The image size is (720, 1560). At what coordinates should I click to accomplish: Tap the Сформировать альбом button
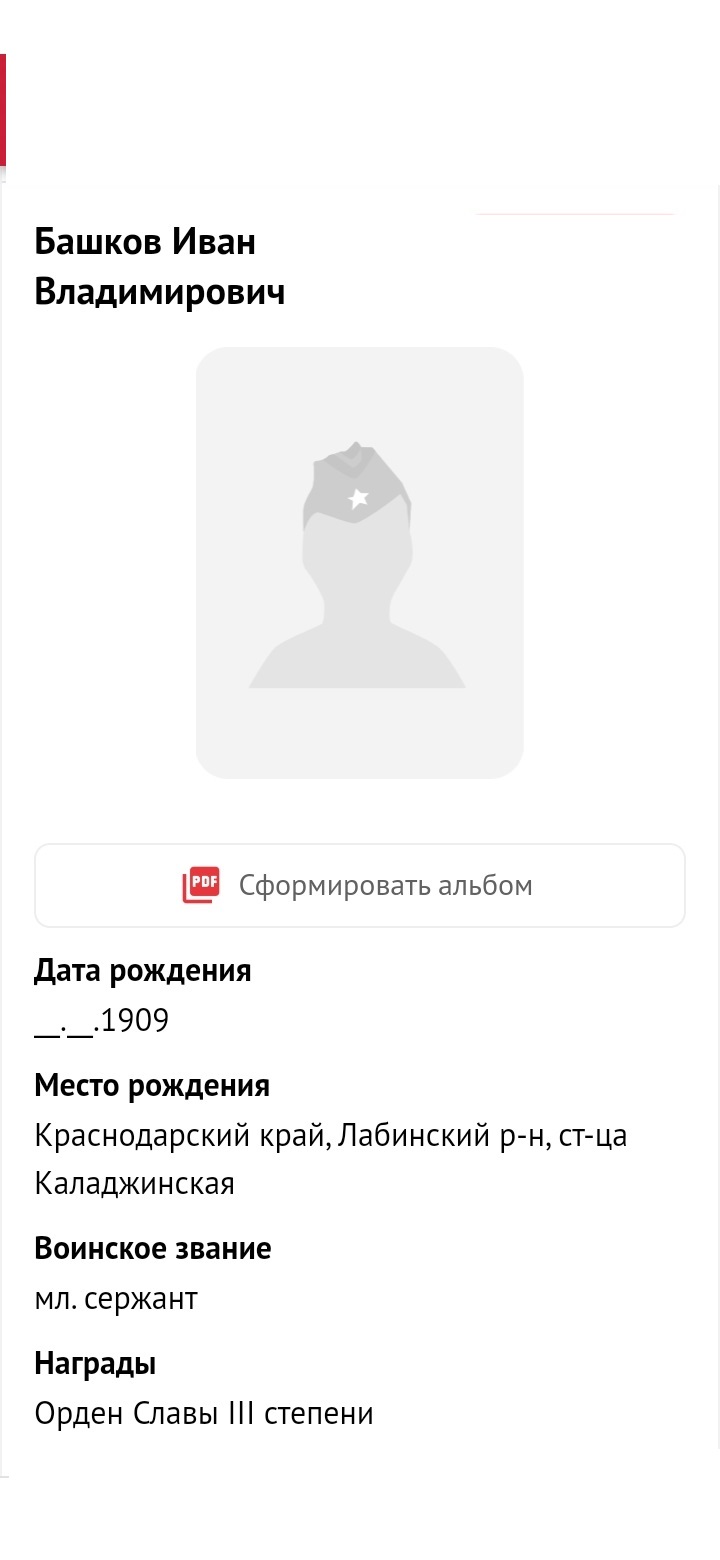point(360,886)
